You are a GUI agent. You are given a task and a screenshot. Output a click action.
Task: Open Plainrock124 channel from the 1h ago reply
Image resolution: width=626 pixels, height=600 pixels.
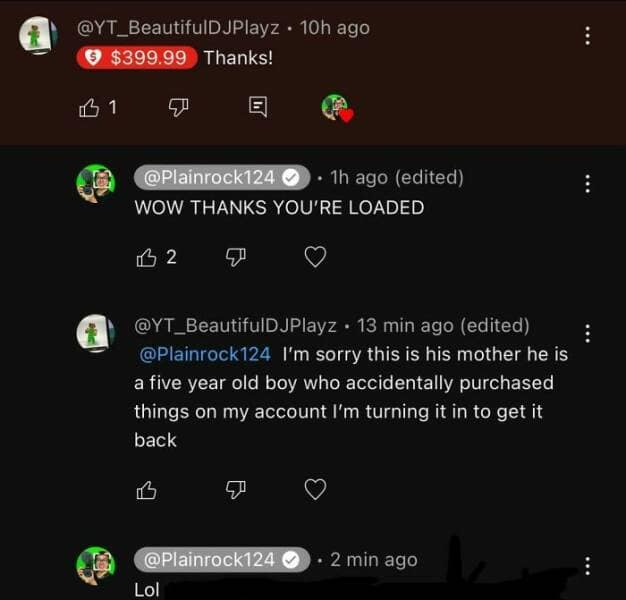(222, 178)
